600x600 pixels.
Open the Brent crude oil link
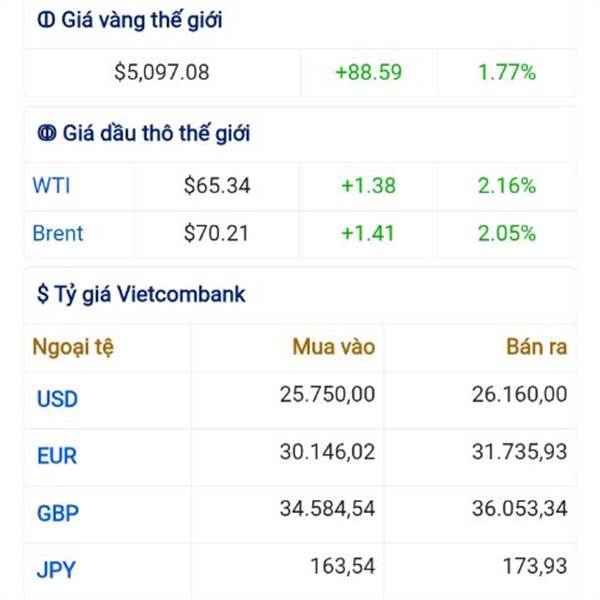[58, 233]
